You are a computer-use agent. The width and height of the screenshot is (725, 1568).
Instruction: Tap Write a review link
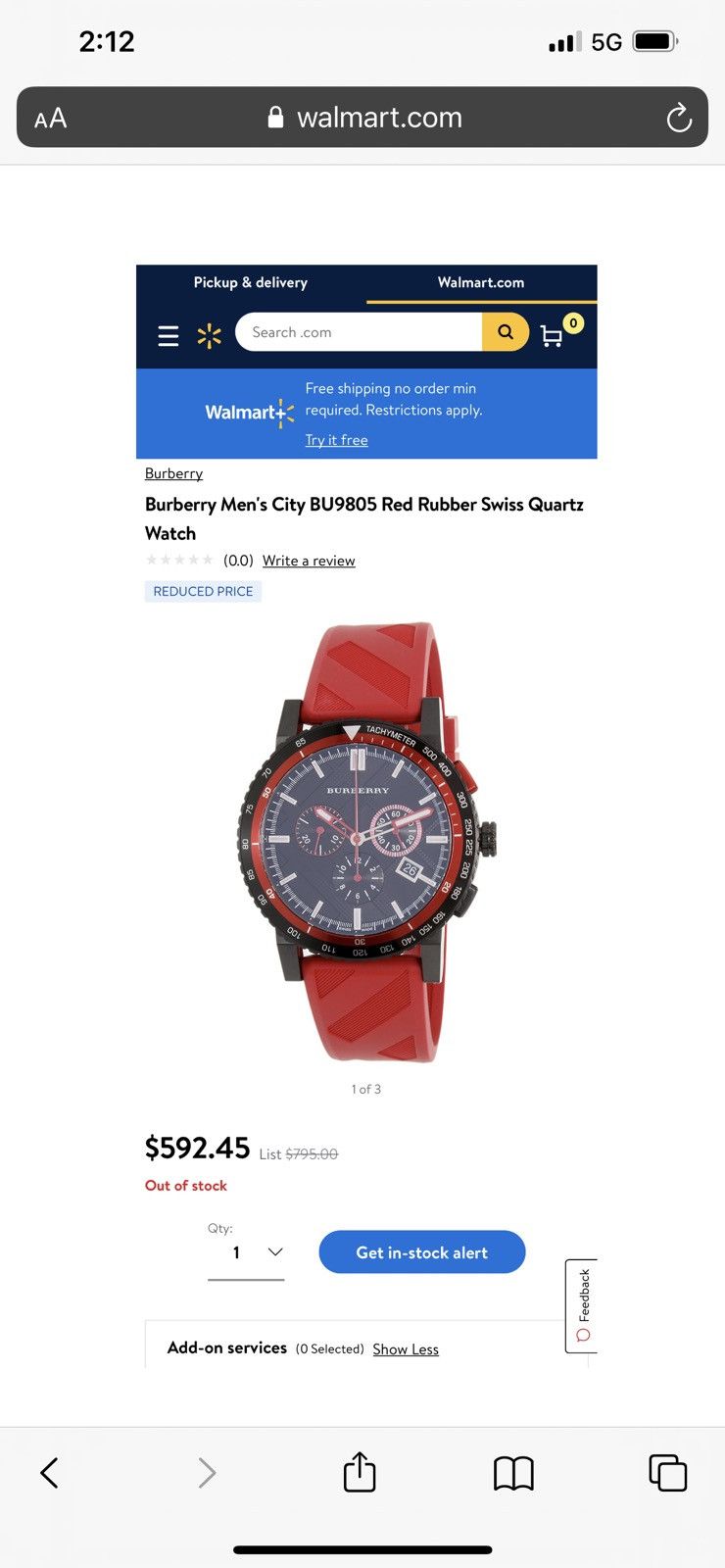[309, 561]
